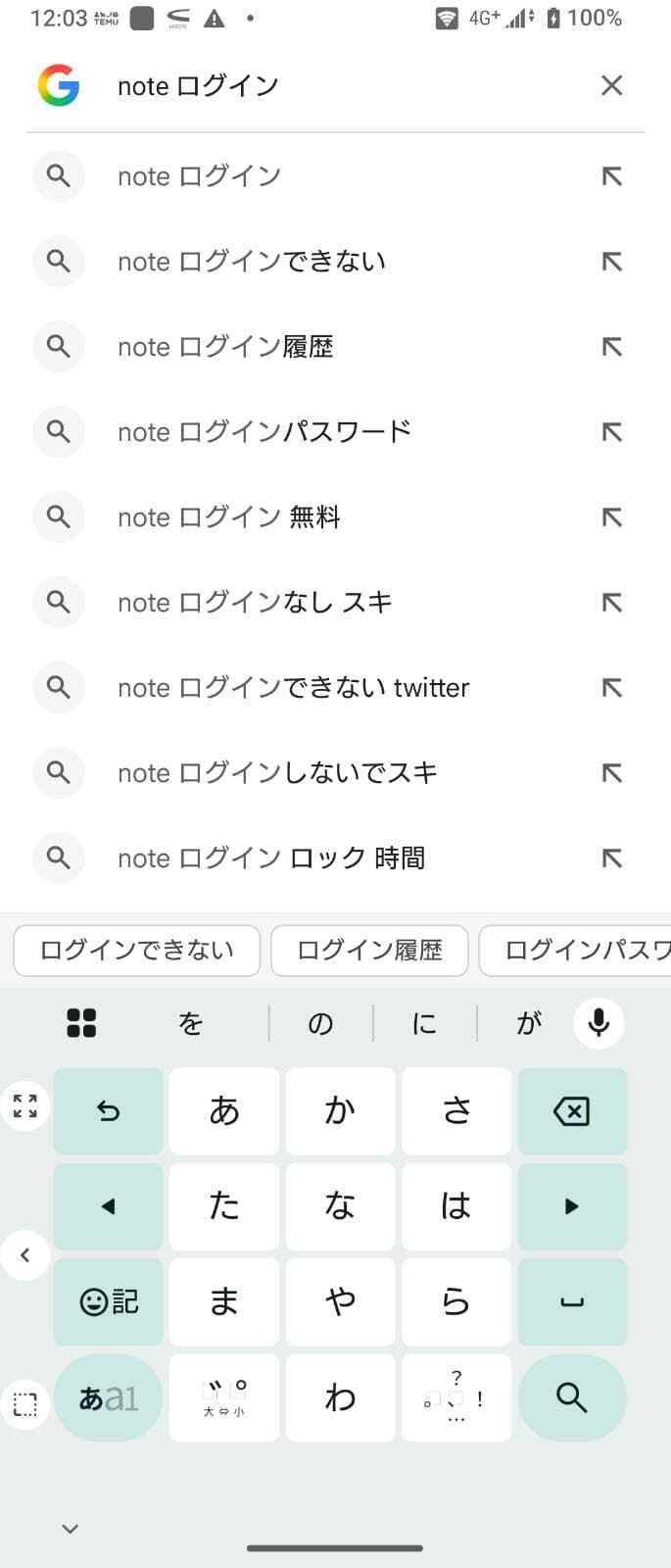
Task: Select suggestion note ログインなし スキ
Action: (255, 603)
